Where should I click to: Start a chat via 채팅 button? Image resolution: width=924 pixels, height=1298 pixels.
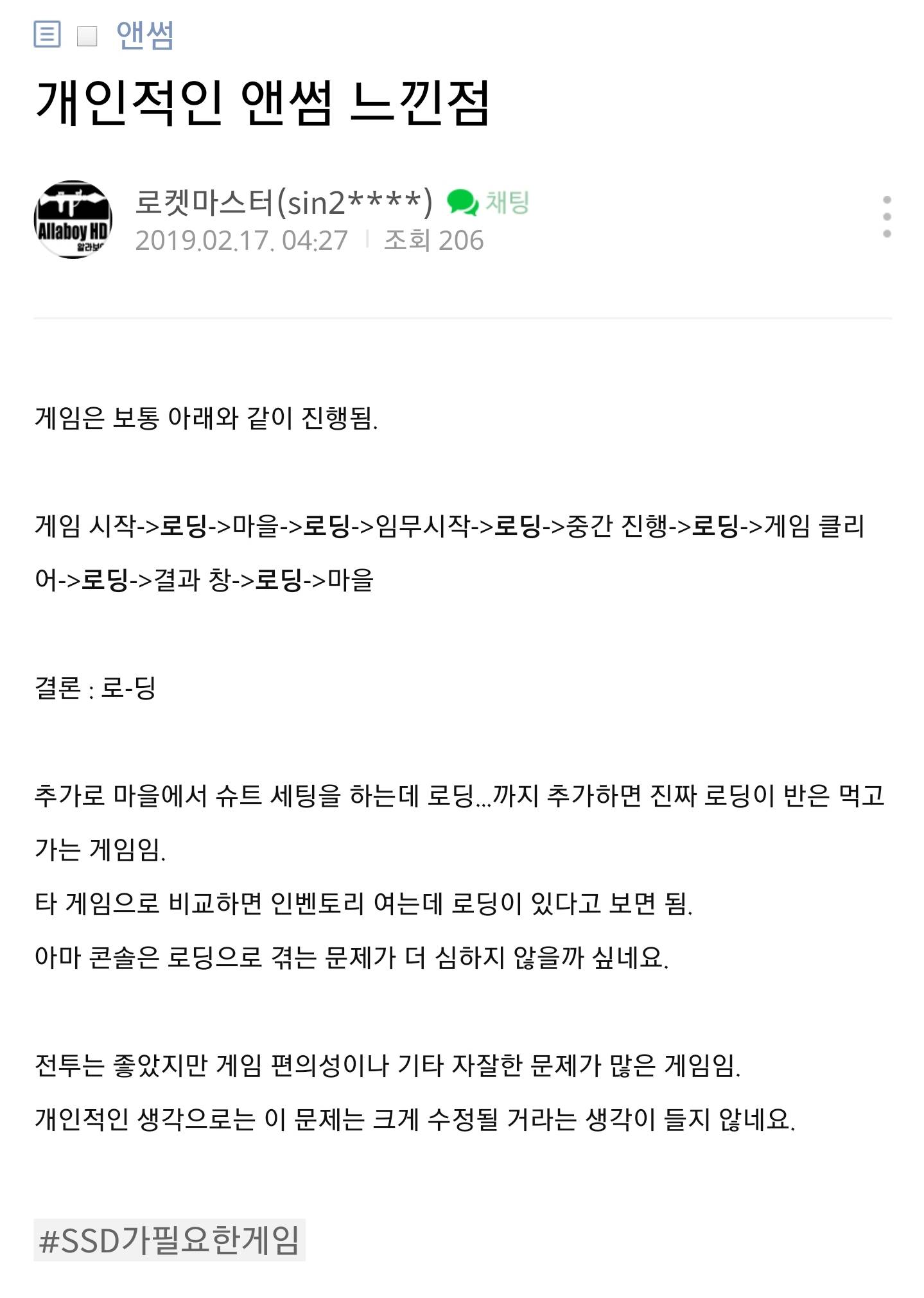(488, 202)
